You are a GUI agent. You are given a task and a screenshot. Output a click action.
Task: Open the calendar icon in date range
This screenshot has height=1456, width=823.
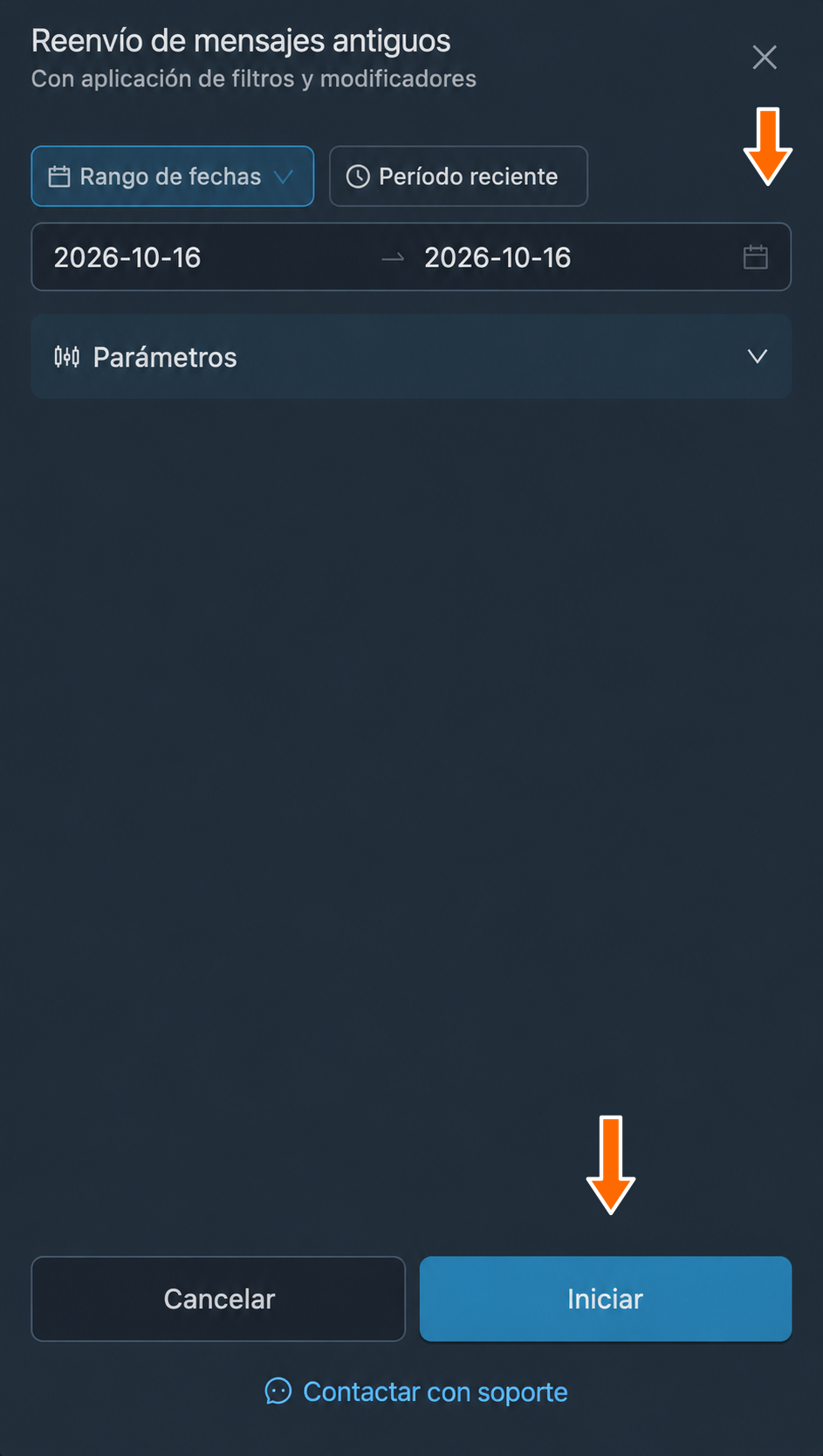[756, 257]
